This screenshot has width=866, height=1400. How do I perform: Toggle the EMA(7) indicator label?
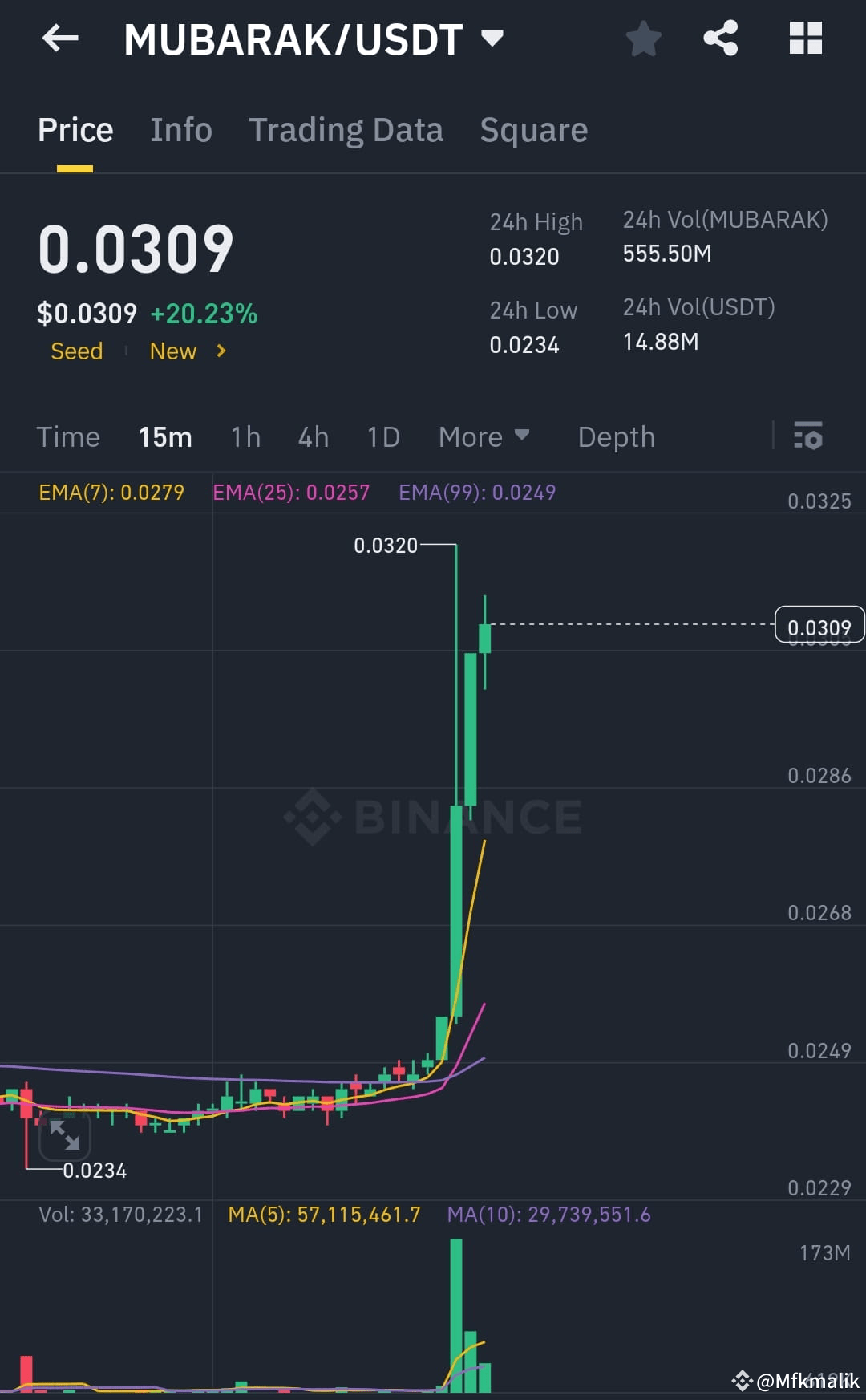pyautogui.click(x=111, y=492)
